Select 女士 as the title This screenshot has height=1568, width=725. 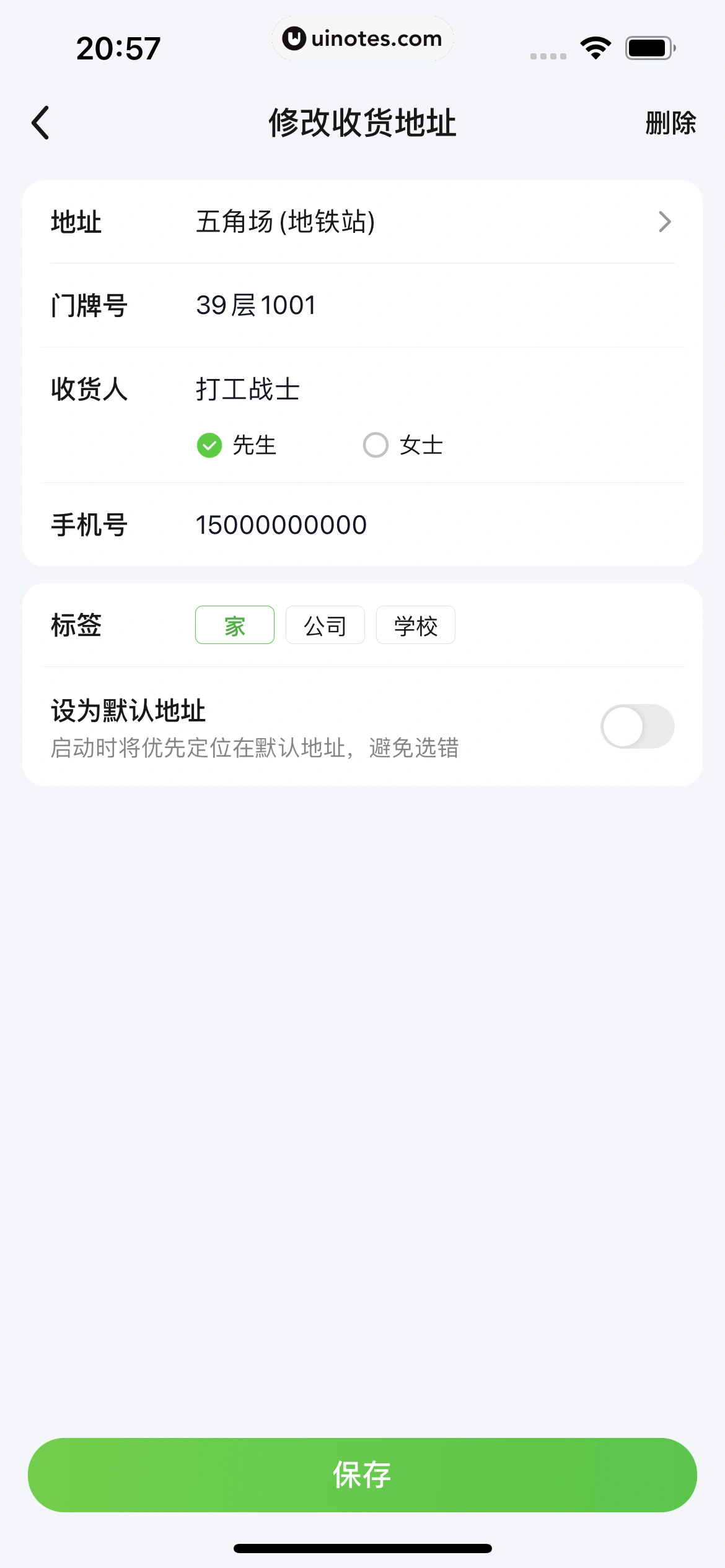coord(403,445)
